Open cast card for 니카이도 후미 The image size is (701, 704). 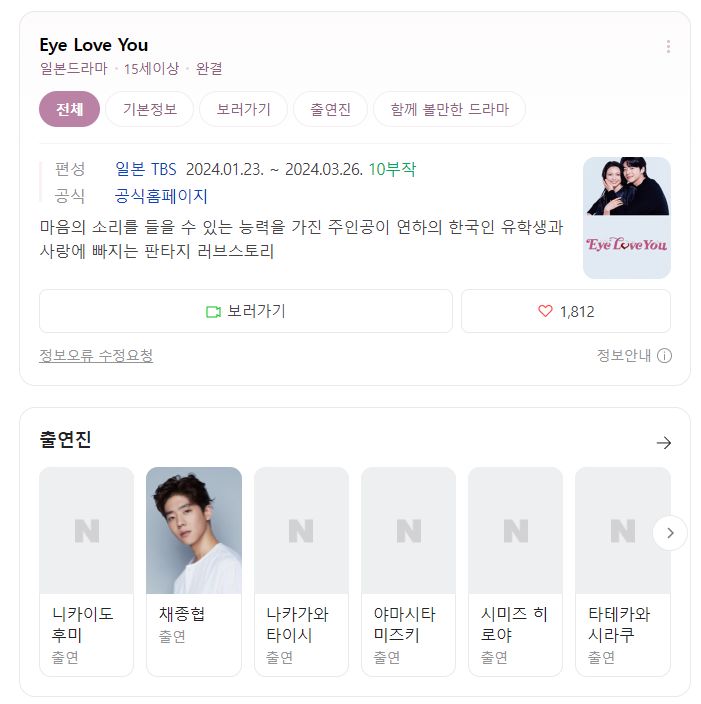pyautogui.click(x=86, y=571)
